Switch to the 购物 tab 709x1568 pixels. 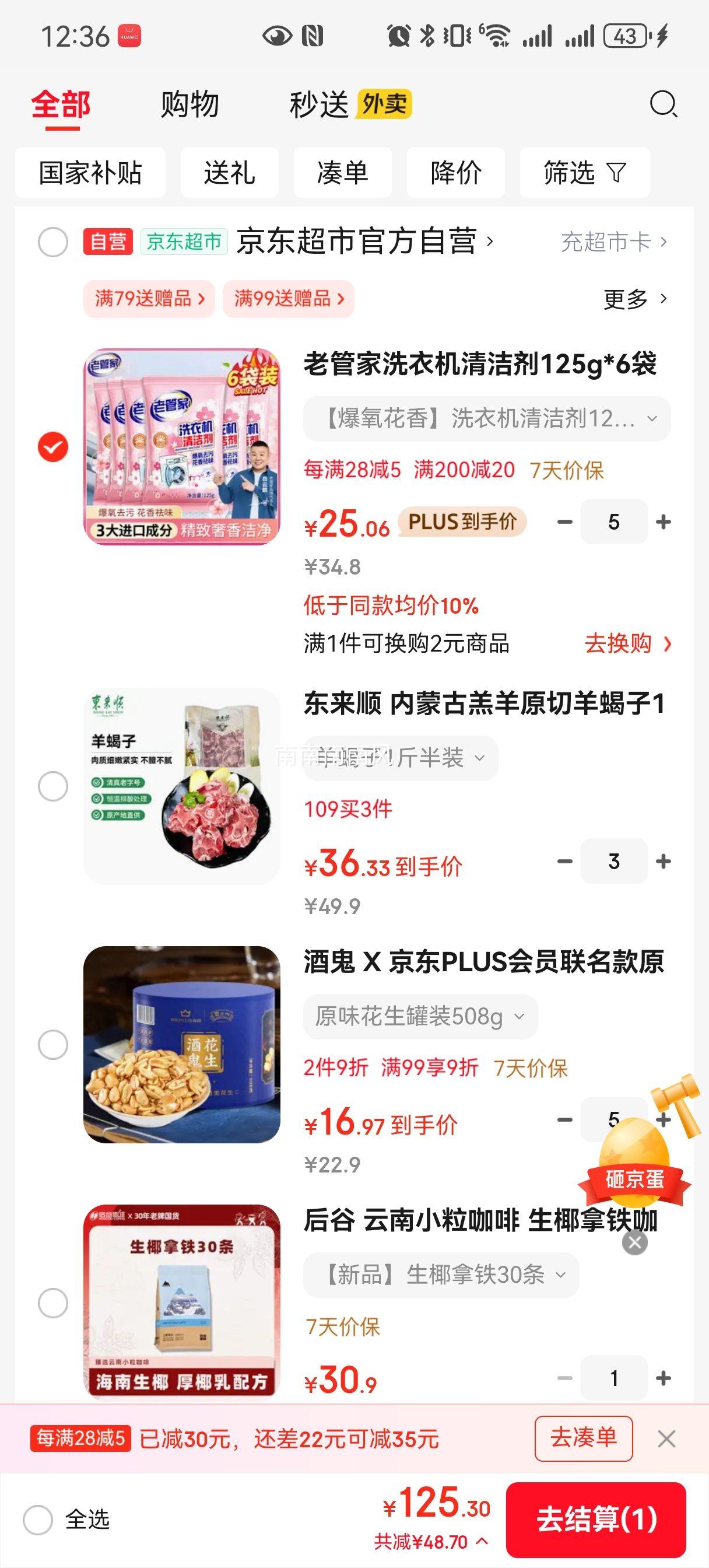(189, 104)
